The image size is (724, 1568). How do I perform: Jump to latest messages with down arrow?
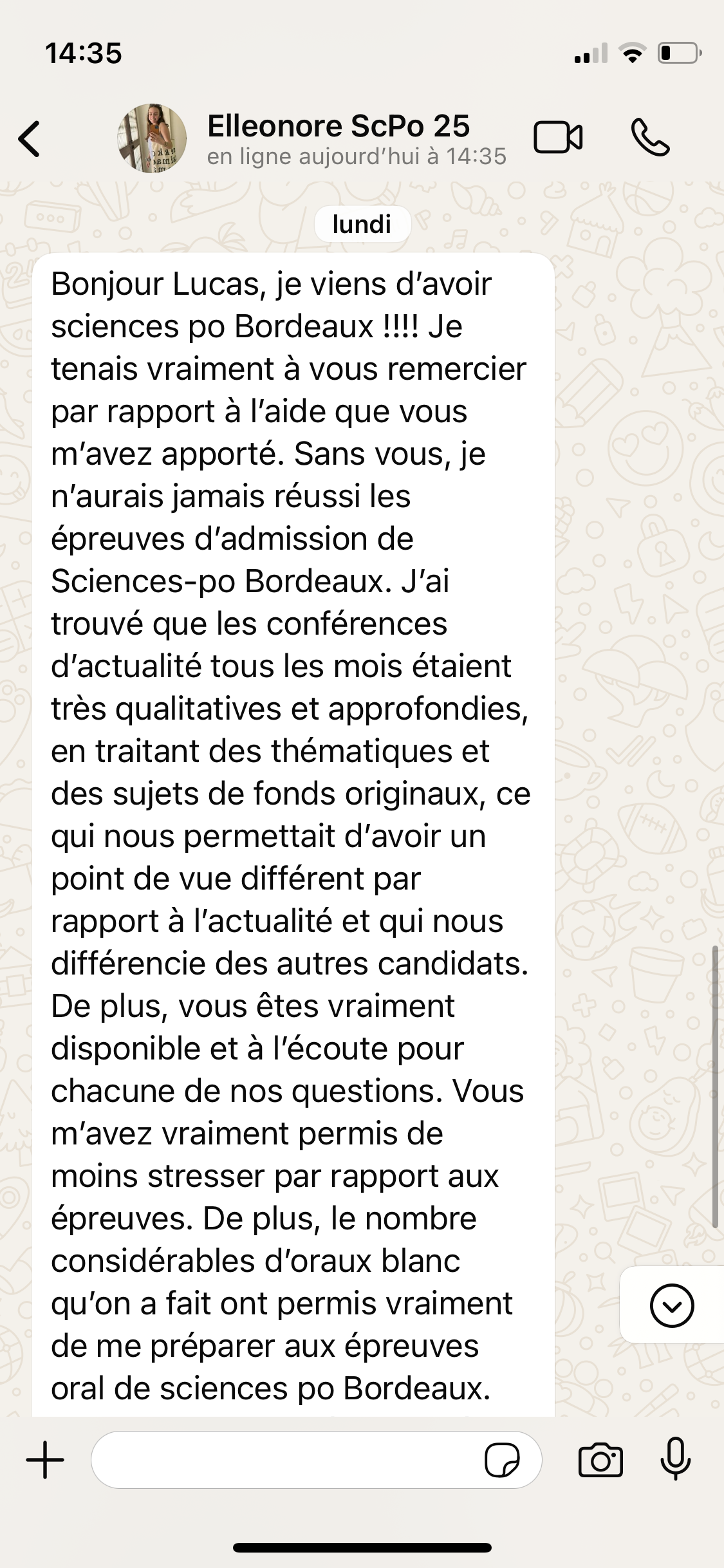pos(672,1305)
